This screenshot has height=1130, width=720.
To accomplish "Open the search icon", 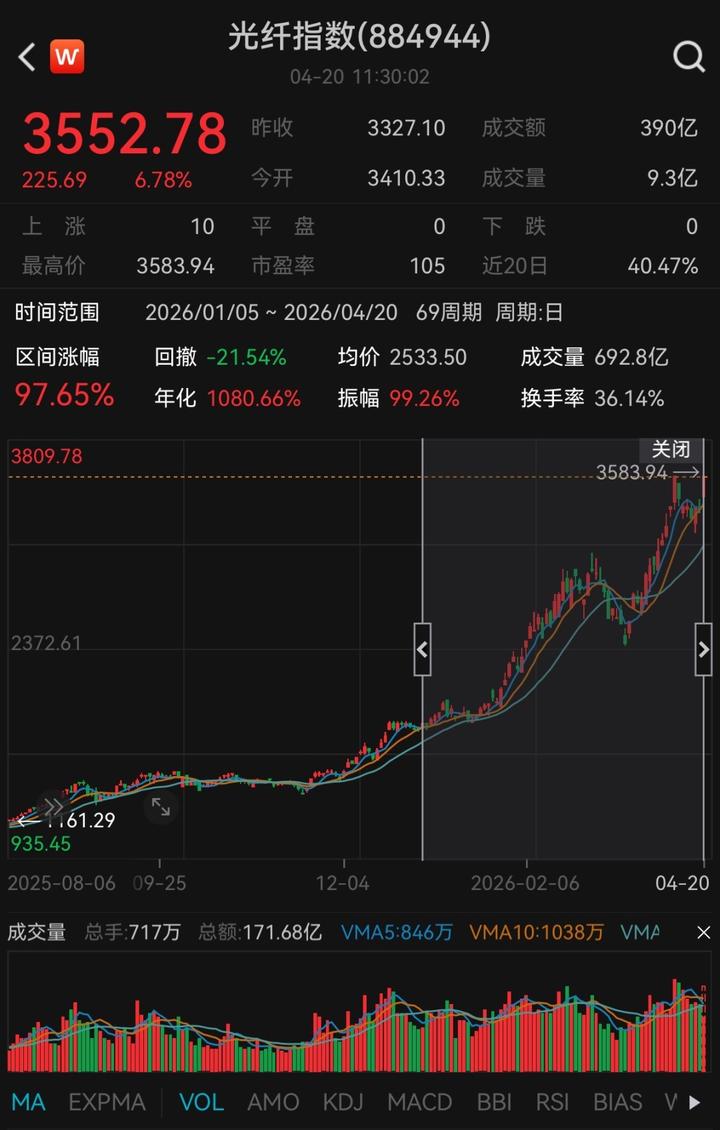I will pos(689,57).
